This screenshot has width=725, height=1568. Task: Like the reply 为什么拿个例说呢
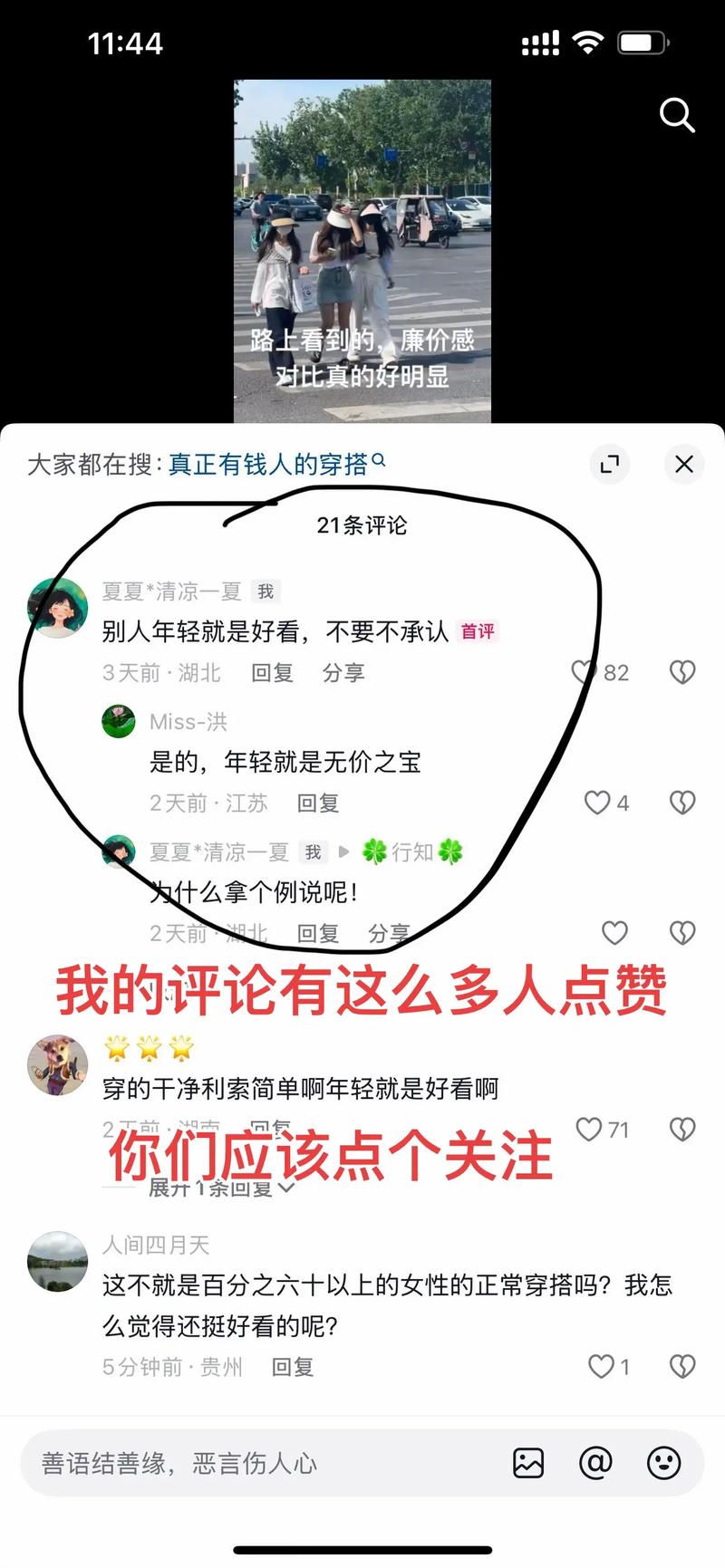click(614, 933)
